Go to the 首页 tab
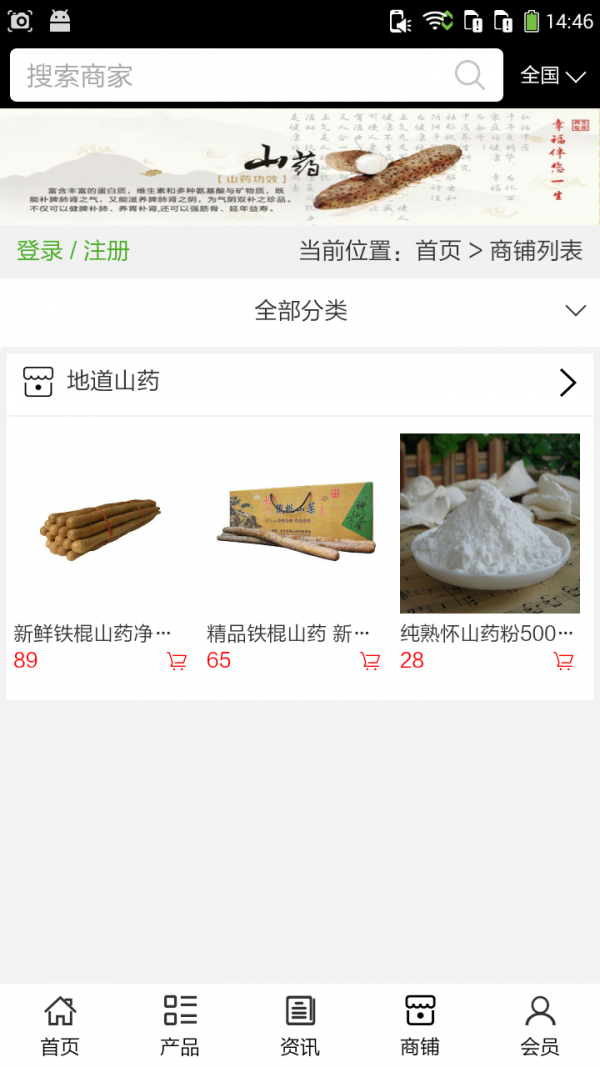The height and width of the screenshot is (1067, 600). tap(60, 1025)
